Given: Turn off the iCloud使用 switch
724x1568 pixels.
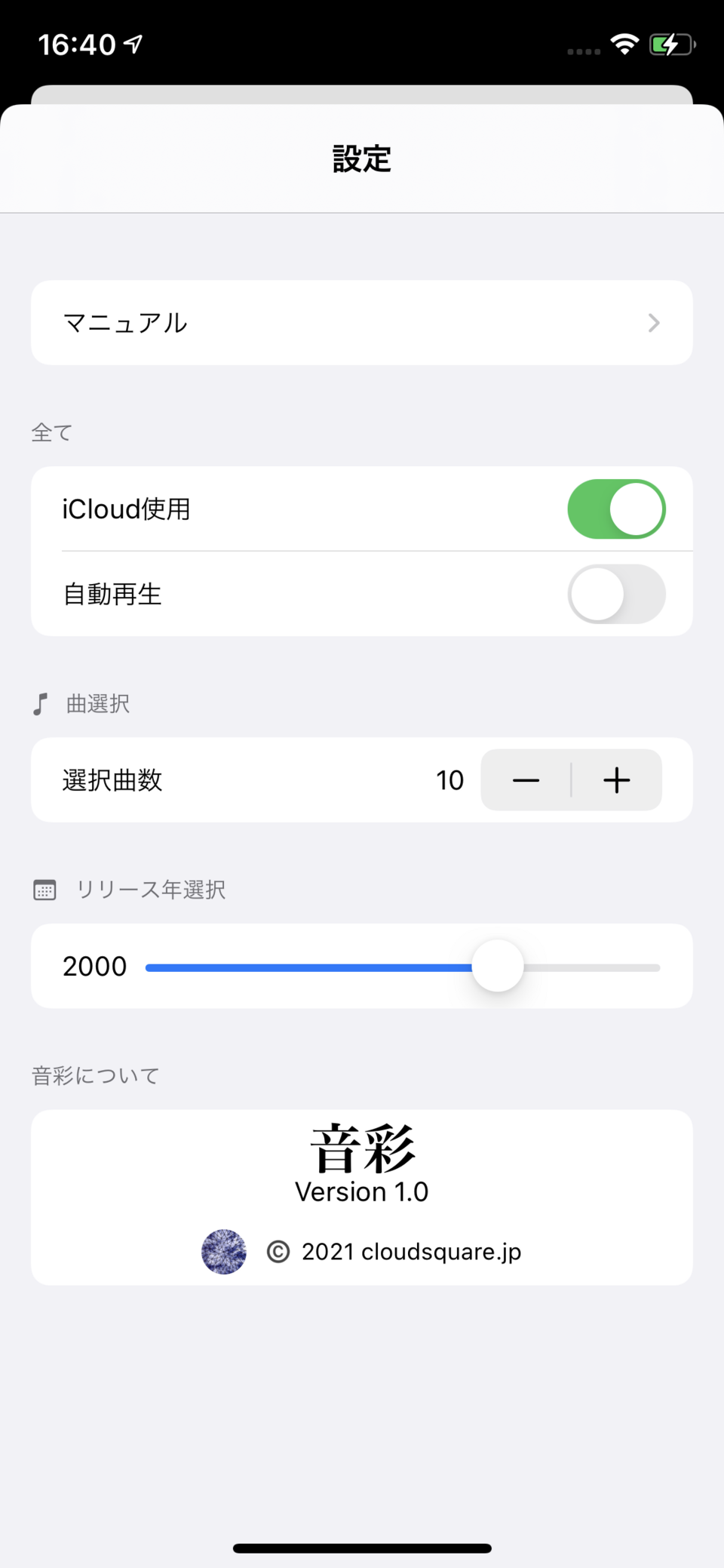Looking at the screenshot, I should click(616, 509).
